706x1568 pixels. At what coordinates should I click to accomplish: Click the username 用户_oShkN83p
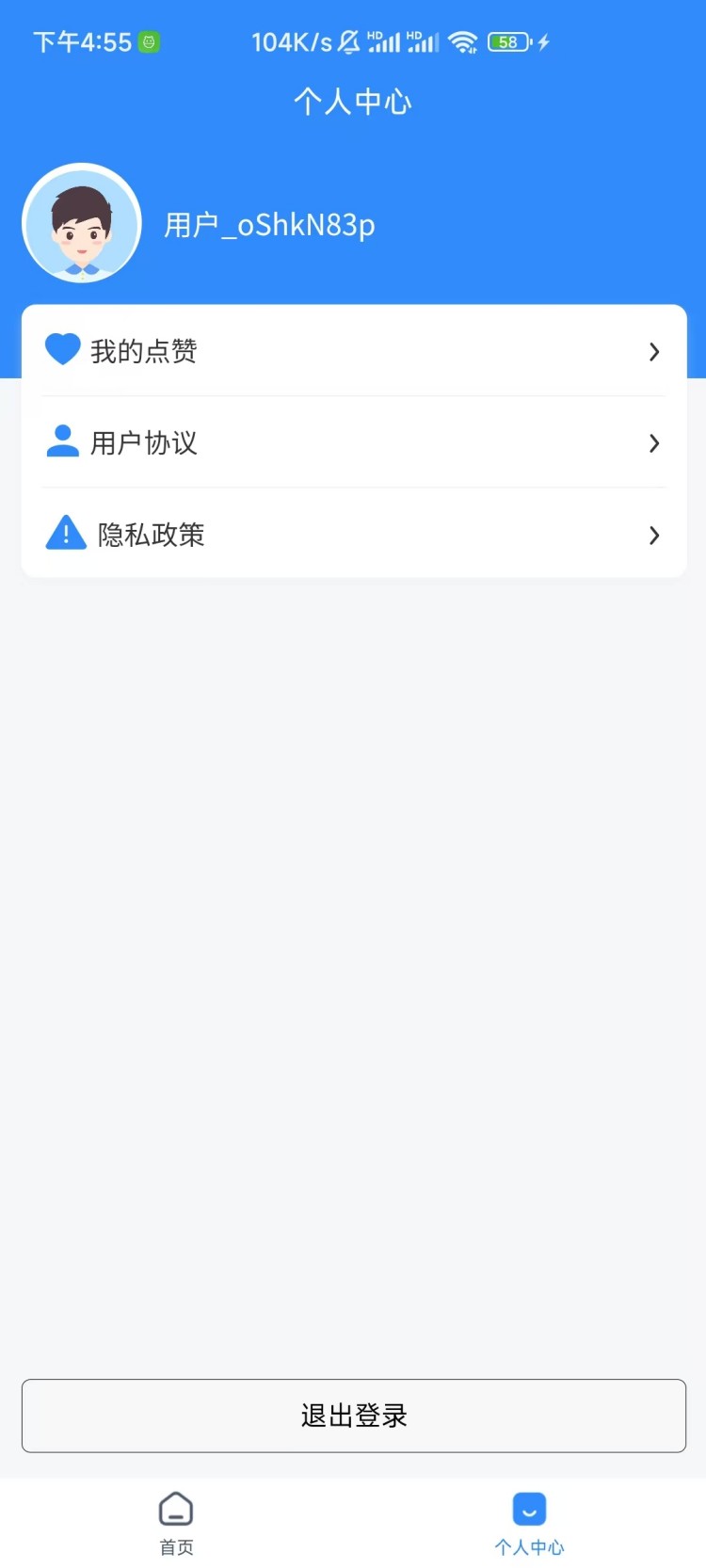[269, 225]
